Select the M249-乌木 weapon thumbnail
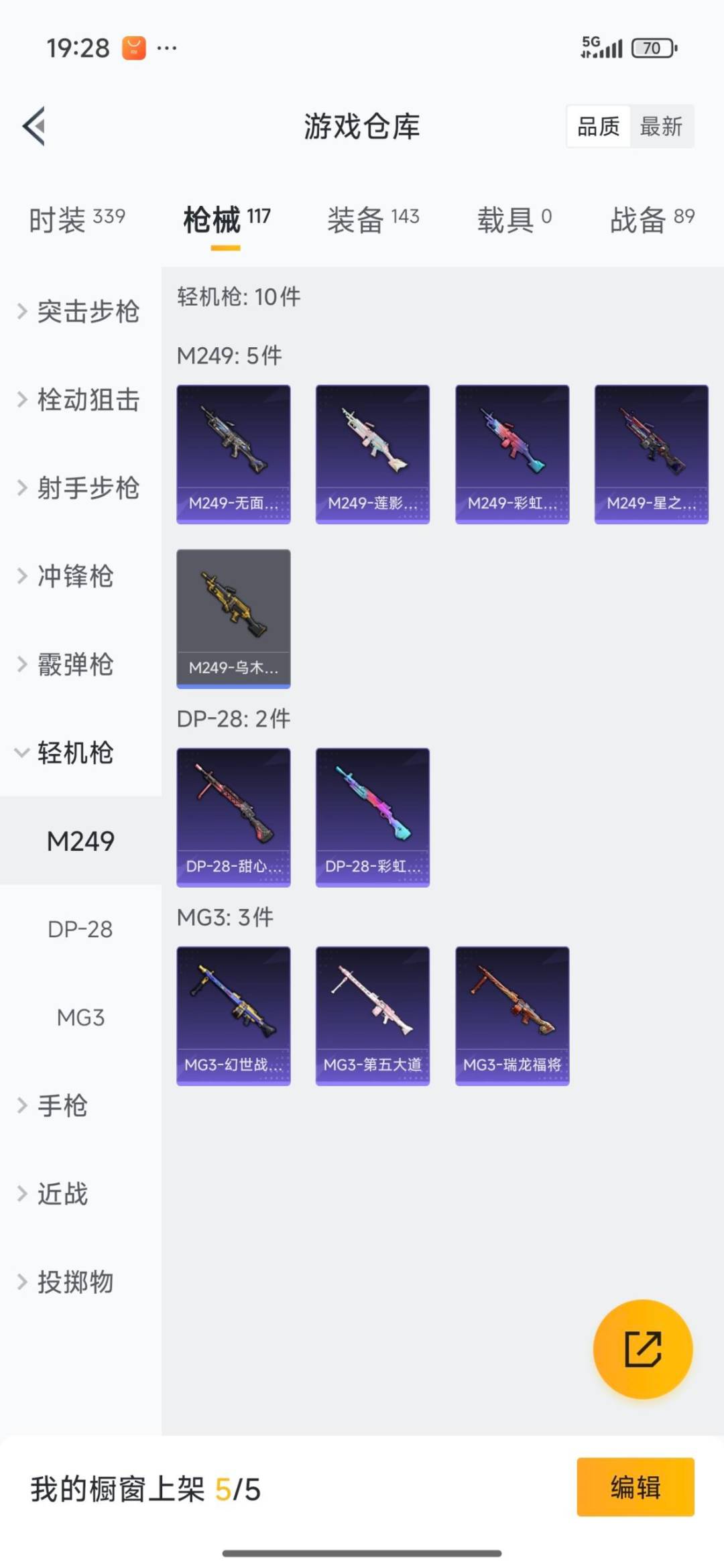Image resolution: width=724 pixels, height=1568 pixels. pyautogui.click(x=233, y=618)
